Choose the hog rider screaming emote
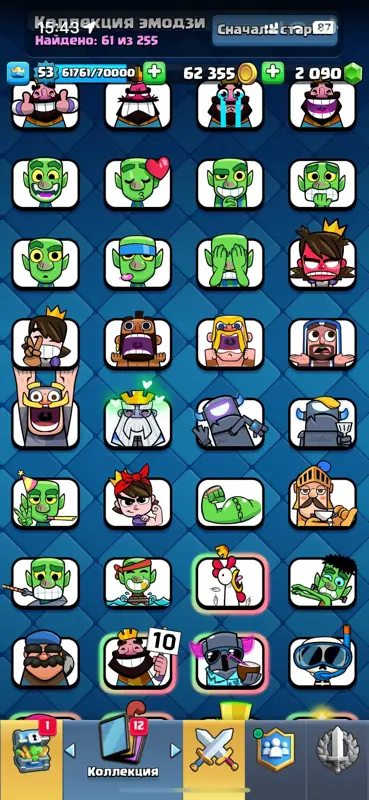This screenshot has height=800, width=369. (x=138, y=342)
